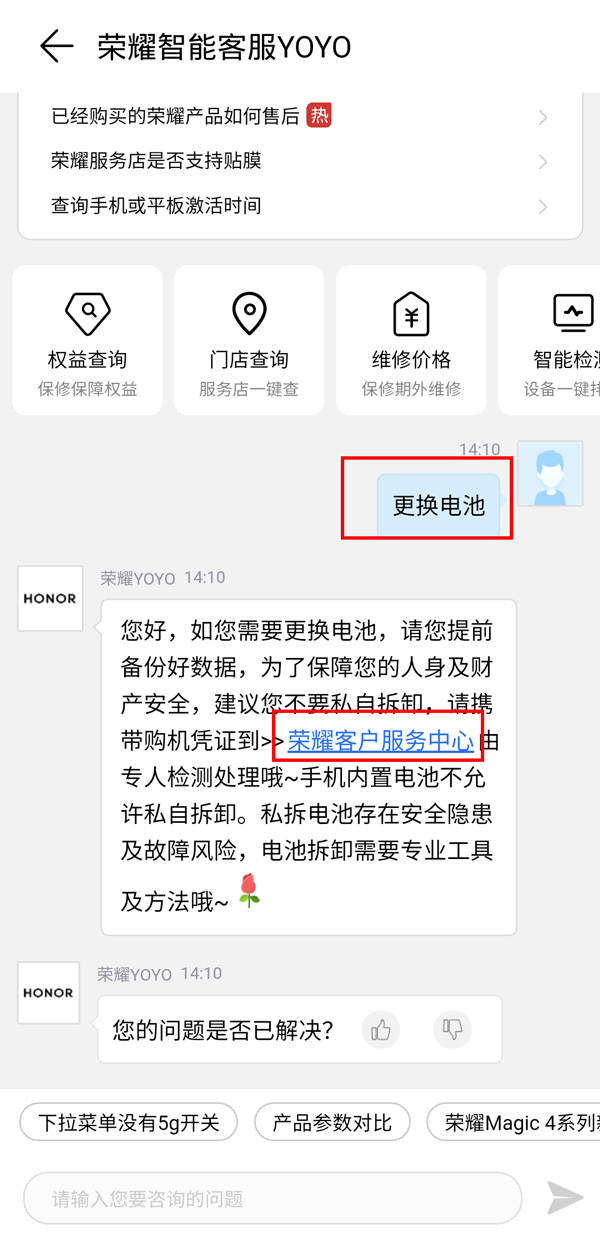Open 荣耀服务店是否支持贴膜 question
The height and width of the screenshot is (1242, 600).
tap(298, 161)
